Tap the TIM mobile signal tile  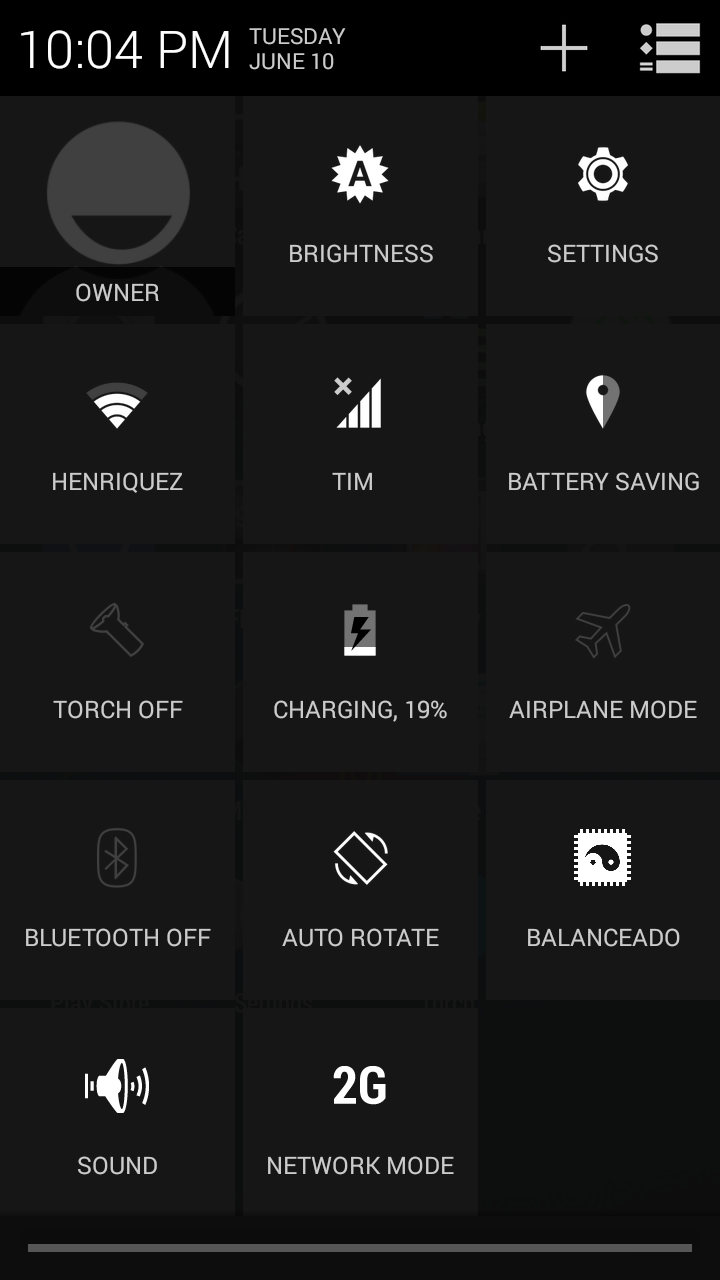[x=360, y=434]
